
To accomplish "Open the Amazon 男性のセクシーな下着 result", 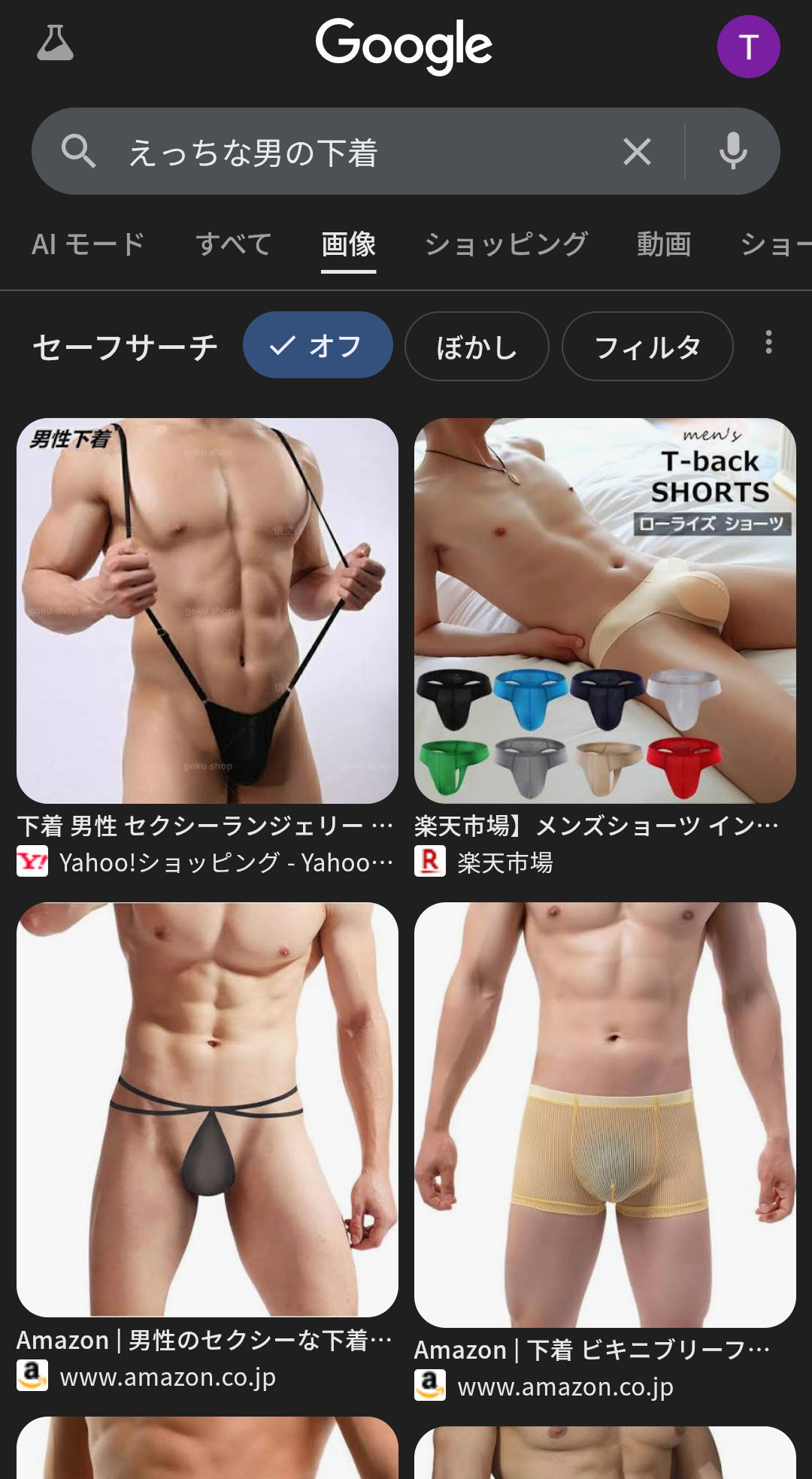I will click(x=207, y=1109).
